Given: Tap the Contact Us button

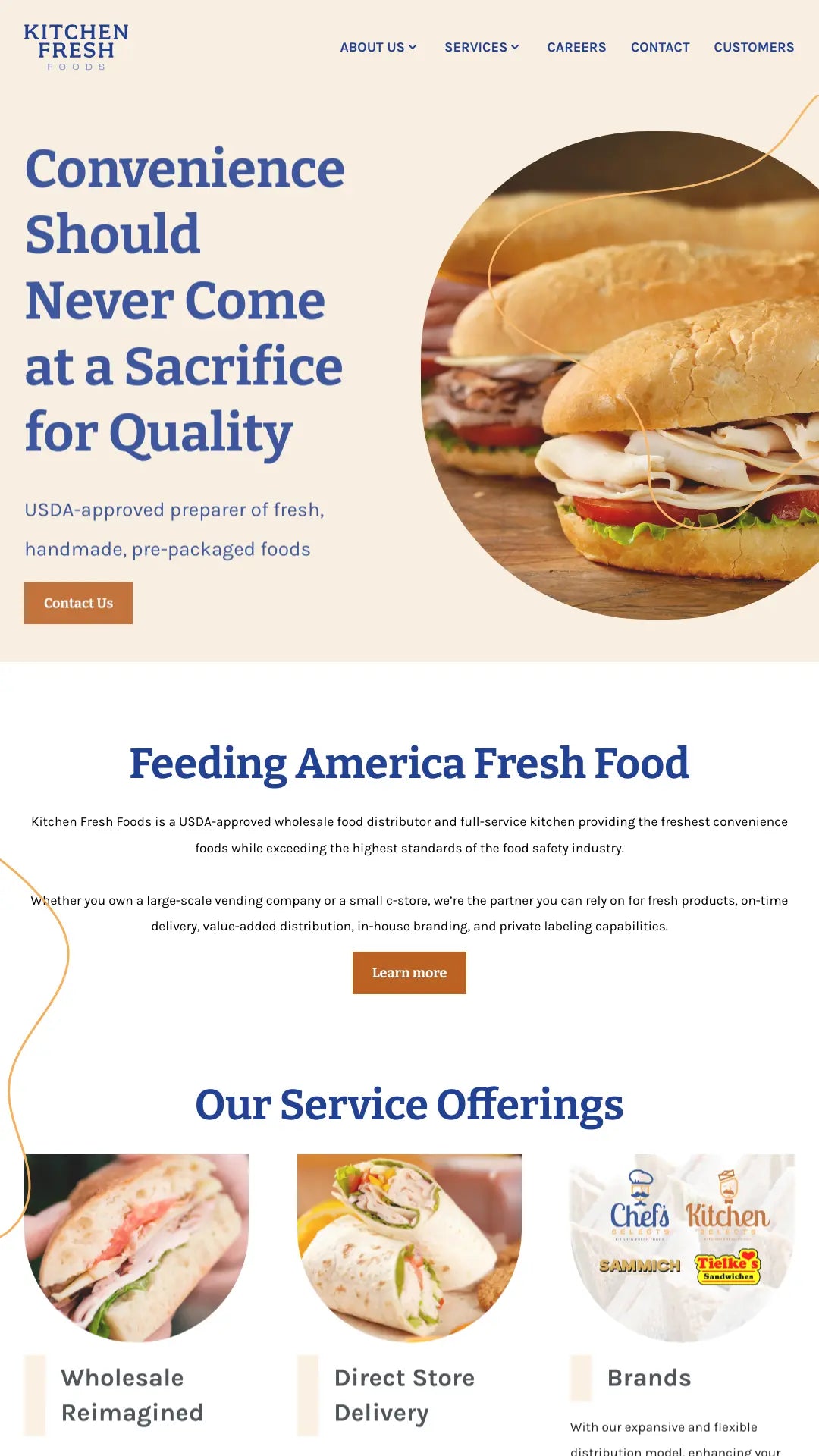Looking at the screenshot, I should 78,603.
